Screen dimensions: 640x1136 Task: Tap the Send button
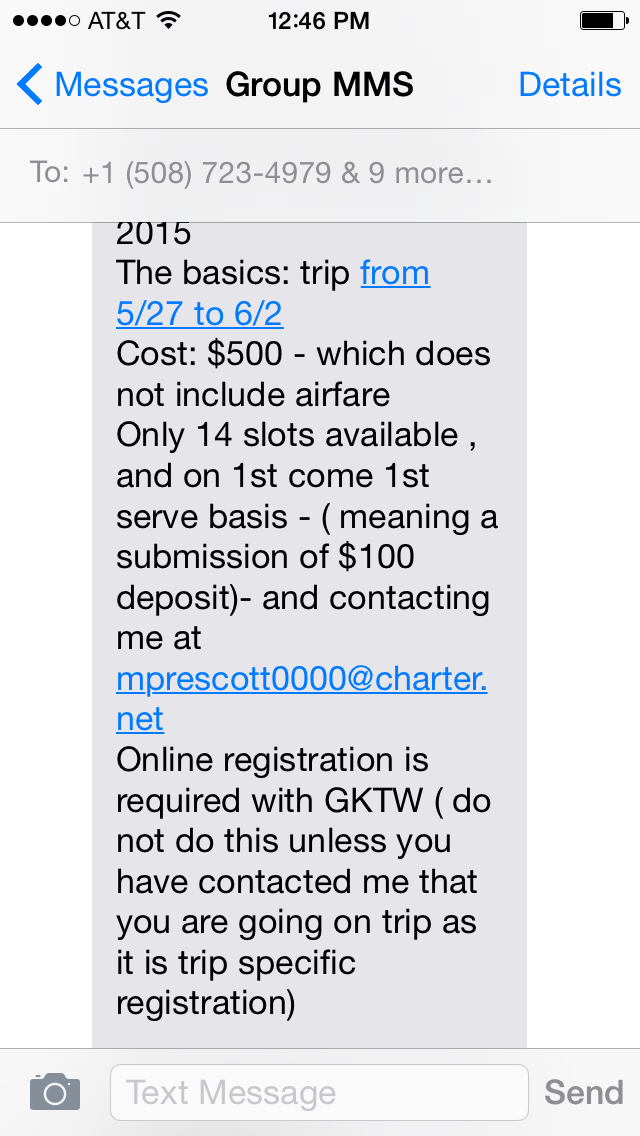pyautogui.click(x=583, y=1092)
